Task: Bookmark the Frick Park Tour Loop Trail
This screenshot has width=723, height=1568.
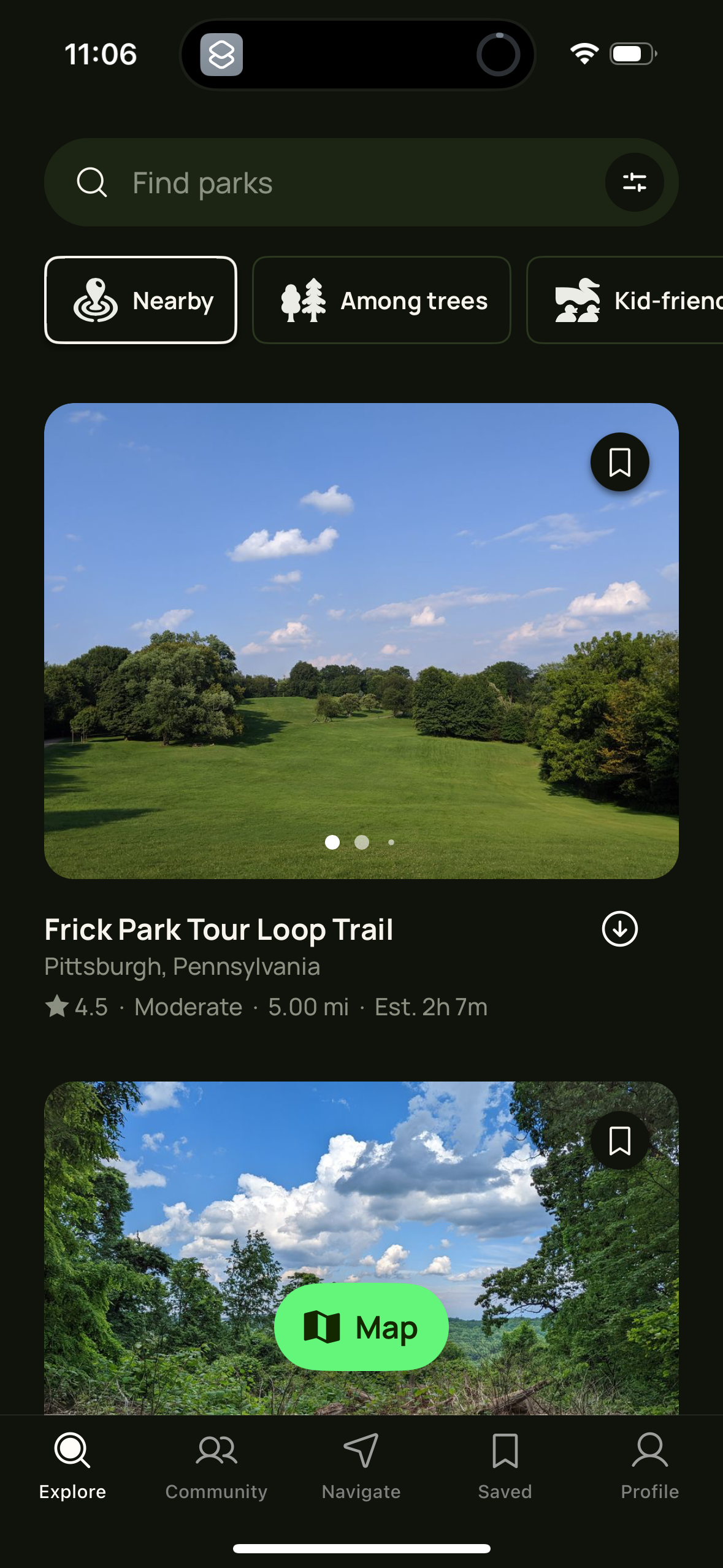Action: tap(619, 462)
